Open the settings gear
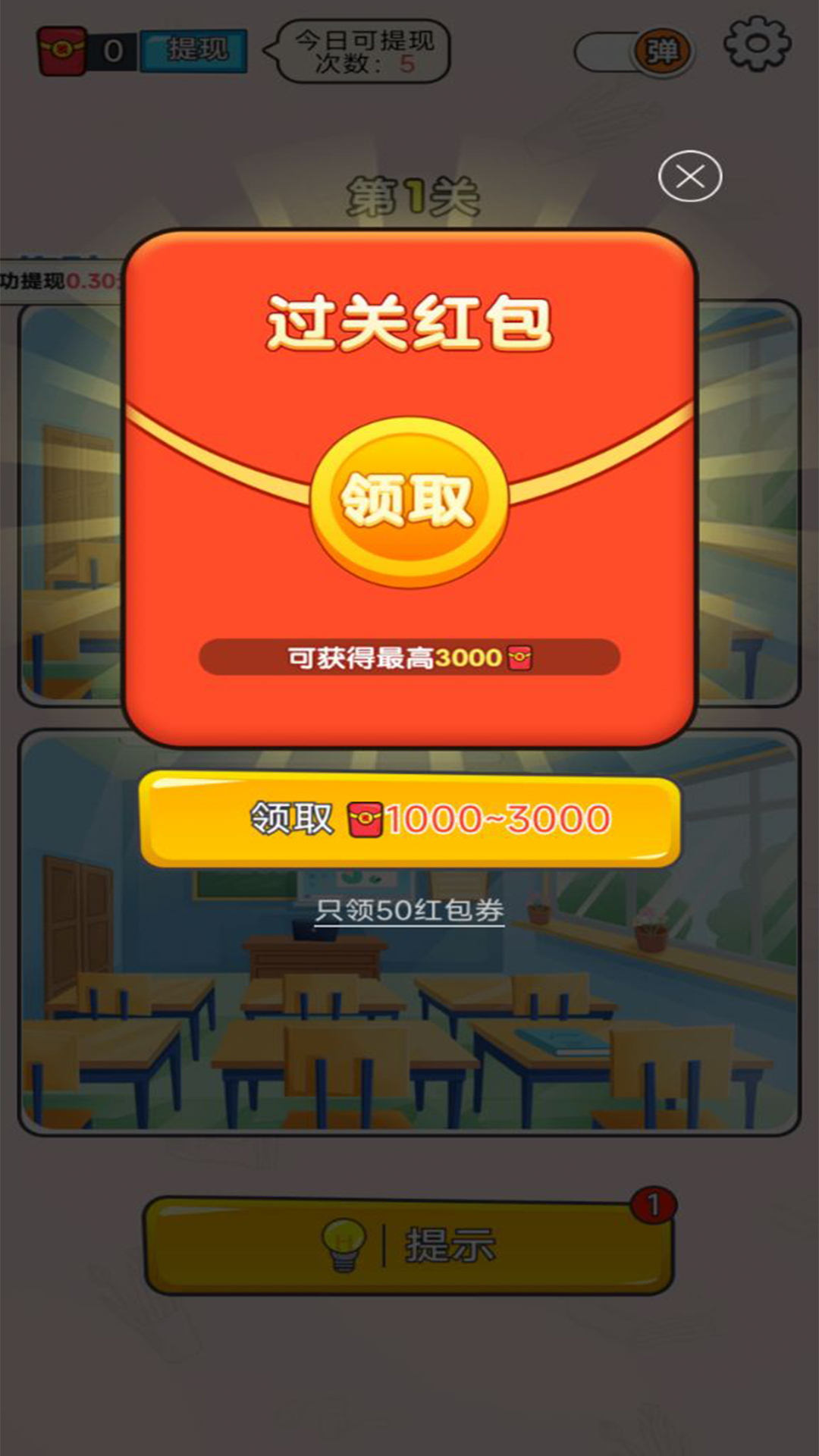The height and width of the screenshot is (1456, 819). click(x=757, y=44)
